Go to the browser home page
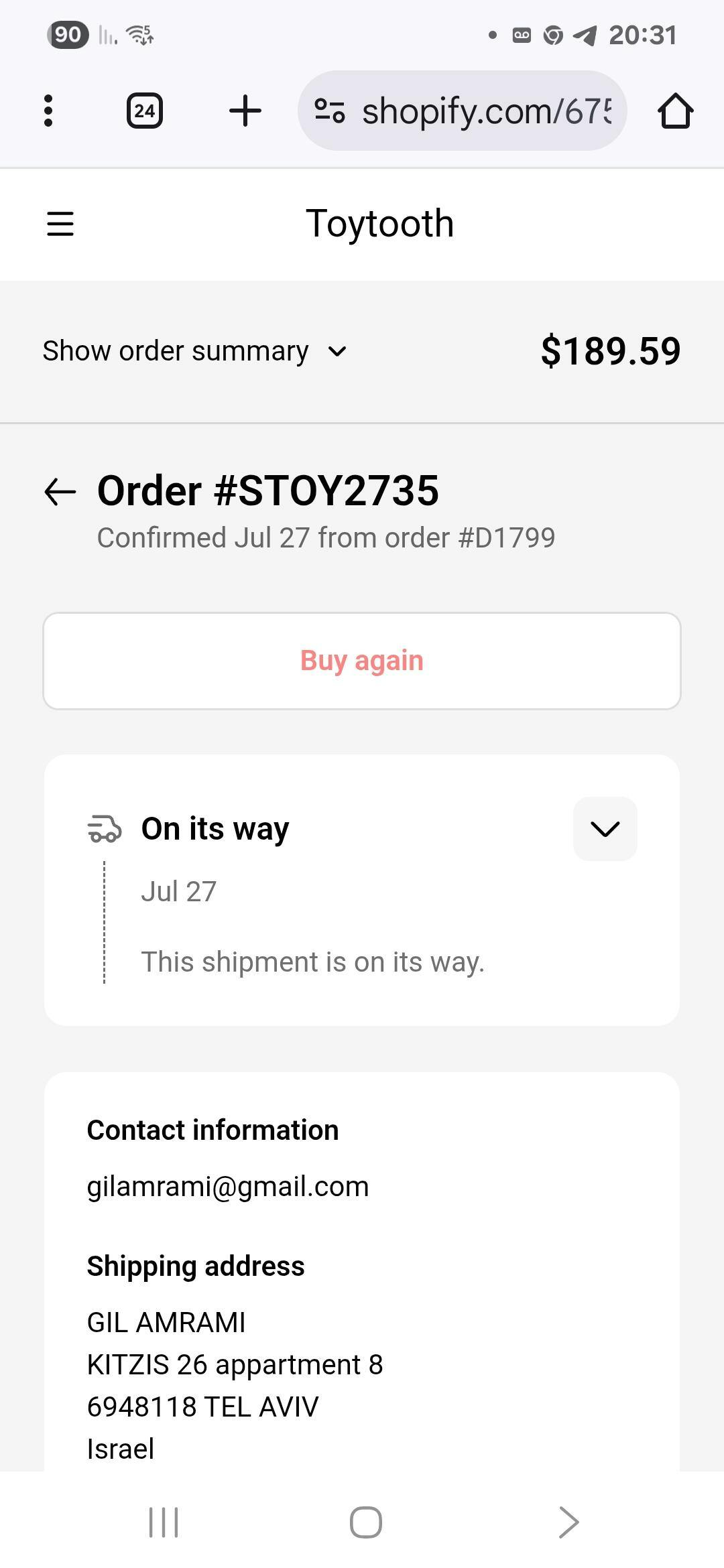 click(675, 111)
